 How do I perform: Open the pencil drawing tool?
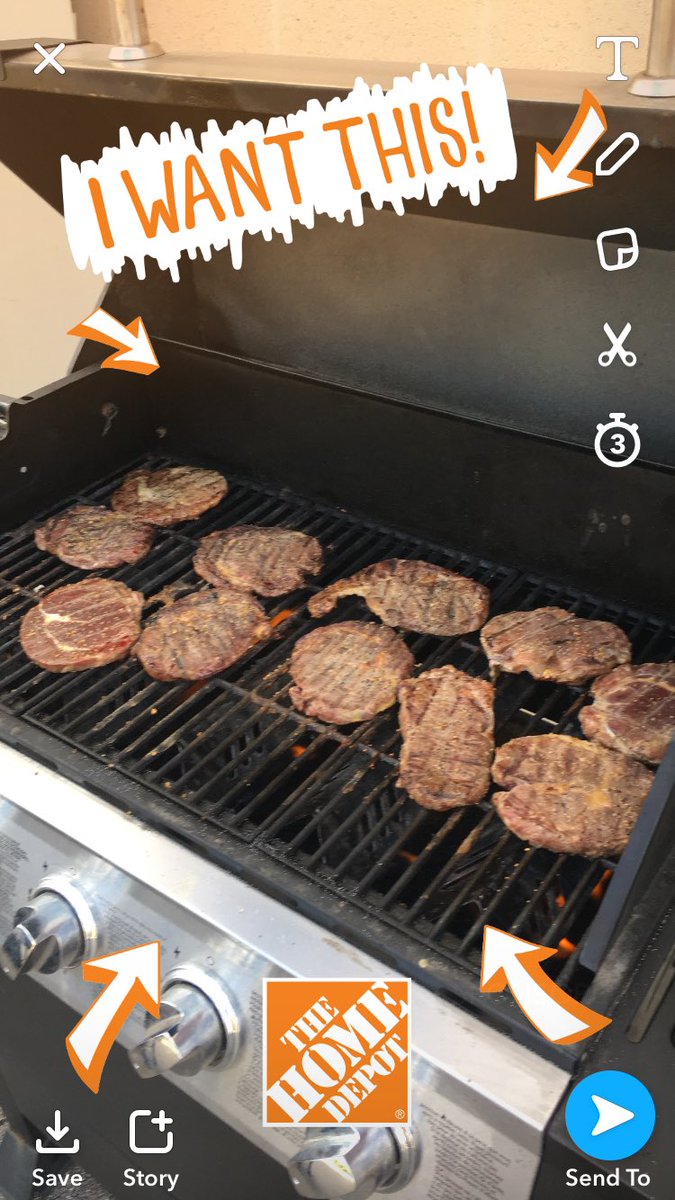point(617,154)
